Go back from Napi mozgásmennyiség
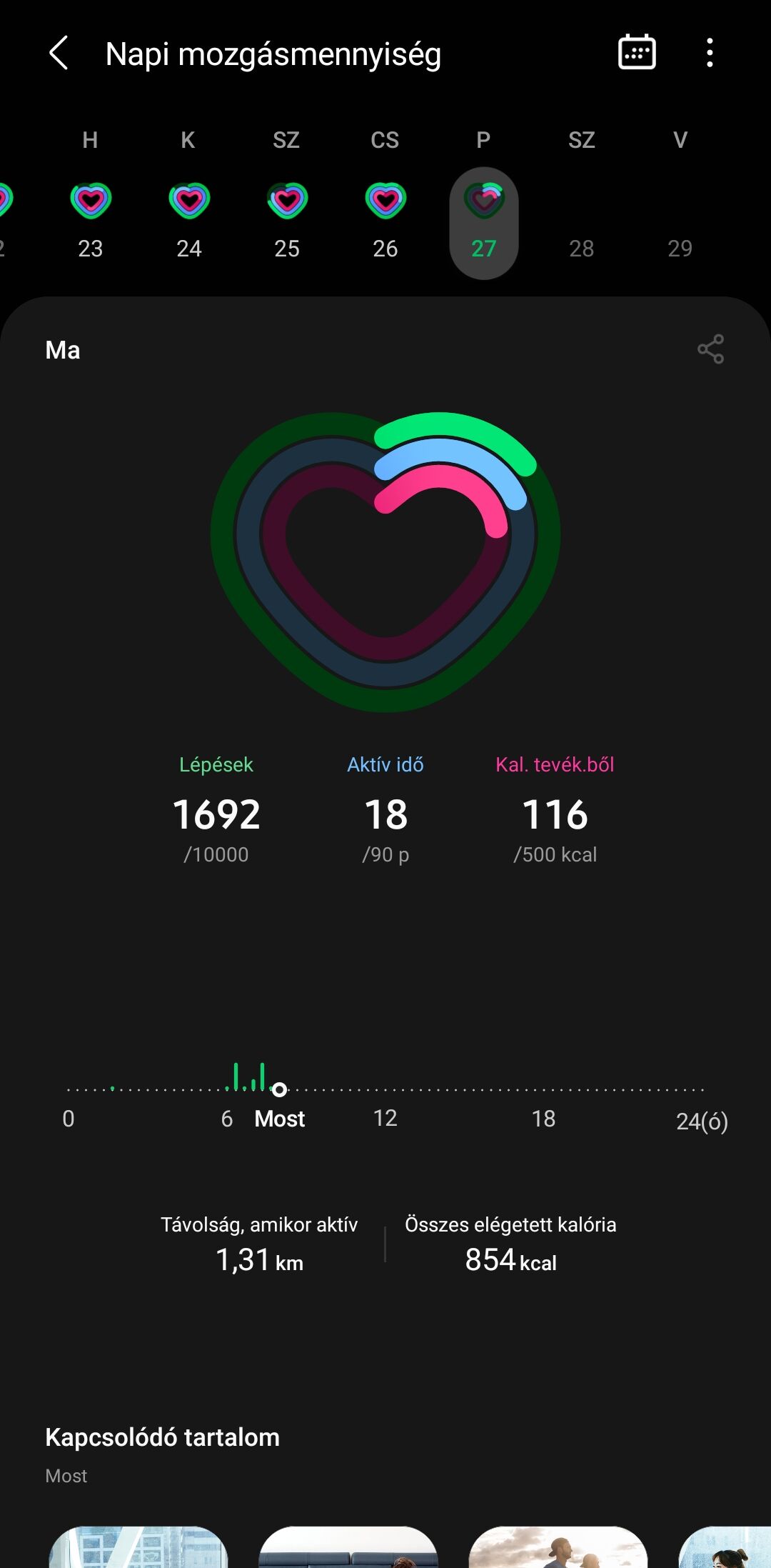Image resolution: width=771 pixels, height=1568 pixels. click(59, 54)
